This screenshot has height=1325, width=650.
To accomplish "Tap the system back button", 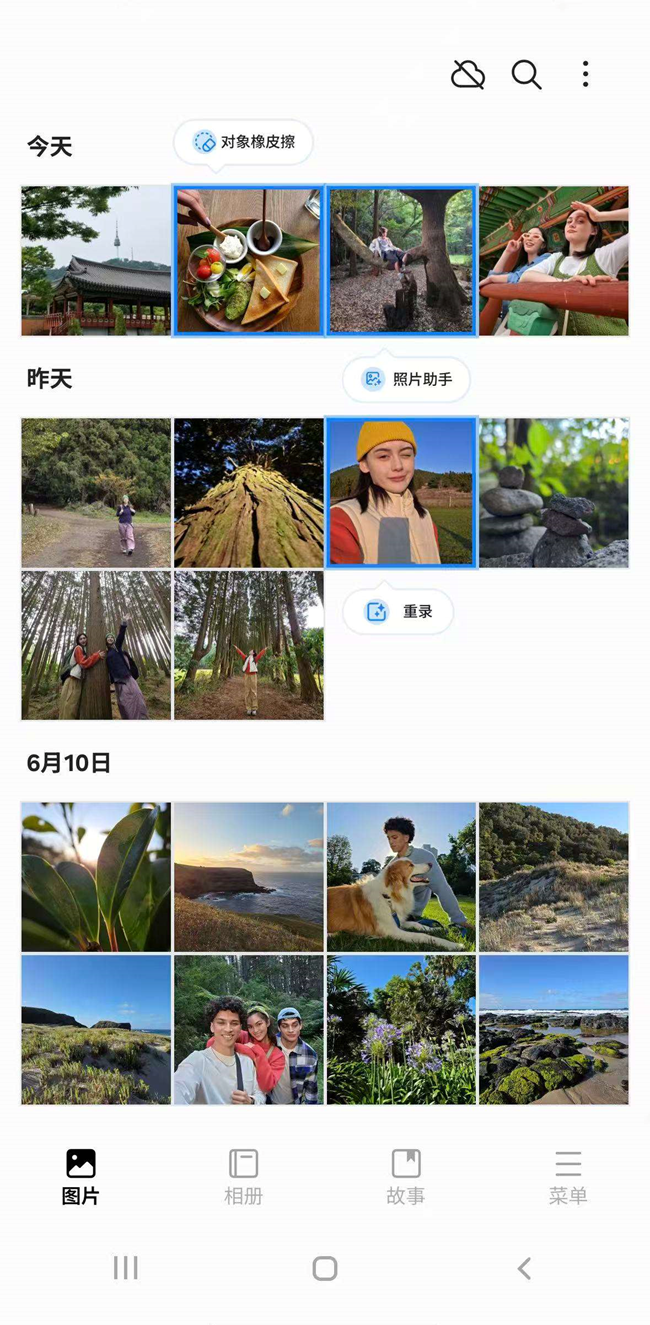I will (524, 1269).
